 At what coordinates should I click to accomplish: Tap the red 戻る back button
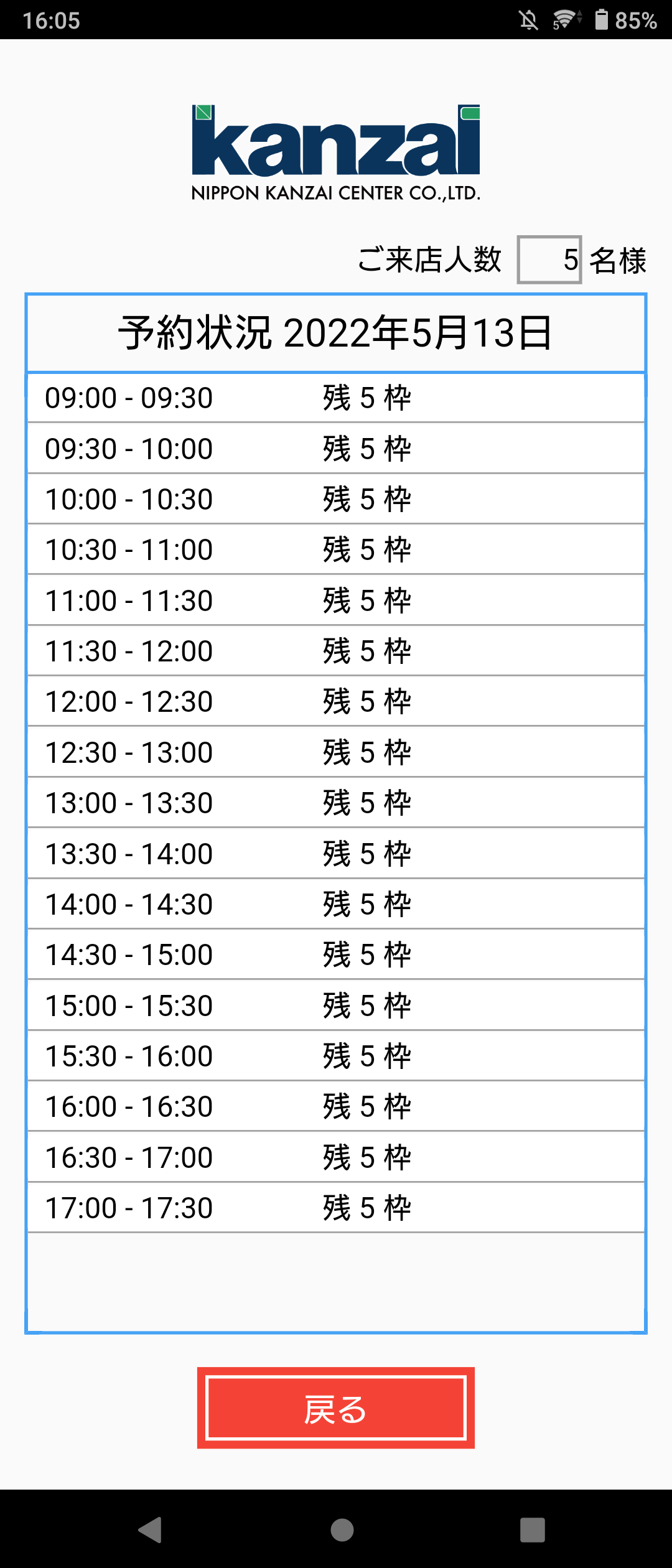(336, 1408)
